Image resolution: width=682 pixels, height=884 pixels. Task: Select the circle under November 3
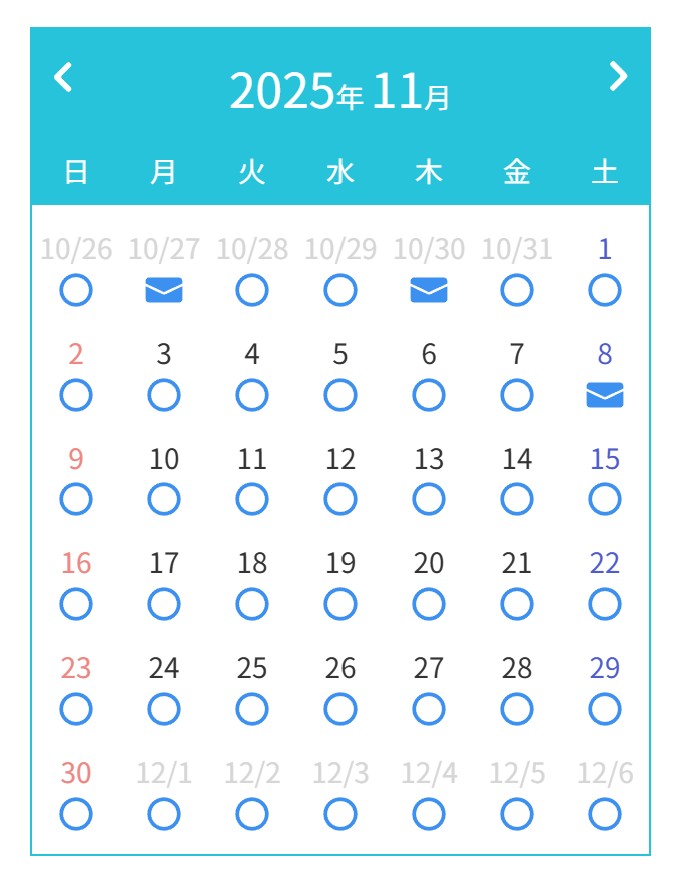(x=164, y=395)
